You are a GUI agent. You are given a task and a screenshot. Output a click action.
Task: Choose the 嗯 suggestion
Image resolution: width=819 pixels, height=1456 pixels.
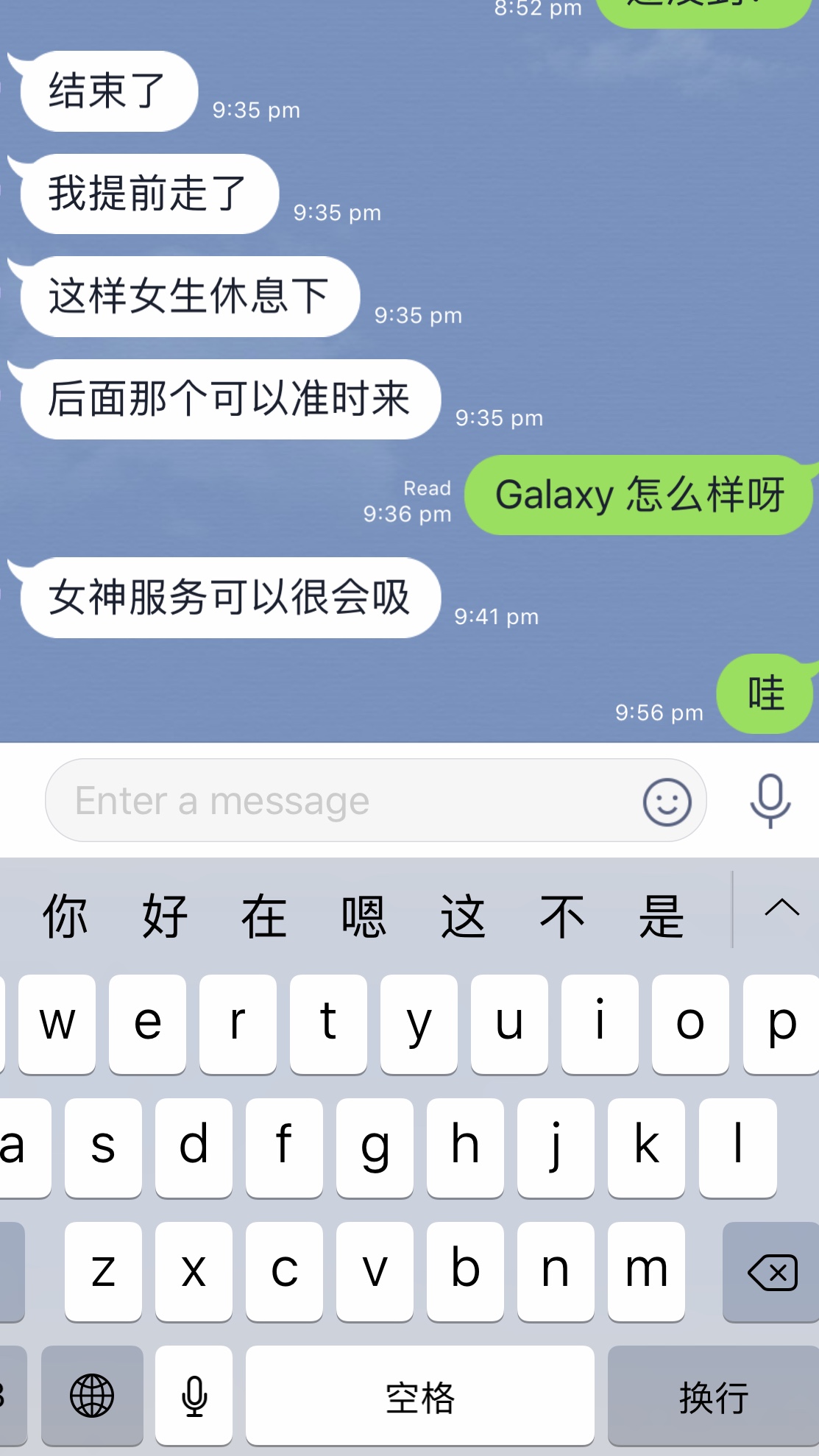(364, 916)
